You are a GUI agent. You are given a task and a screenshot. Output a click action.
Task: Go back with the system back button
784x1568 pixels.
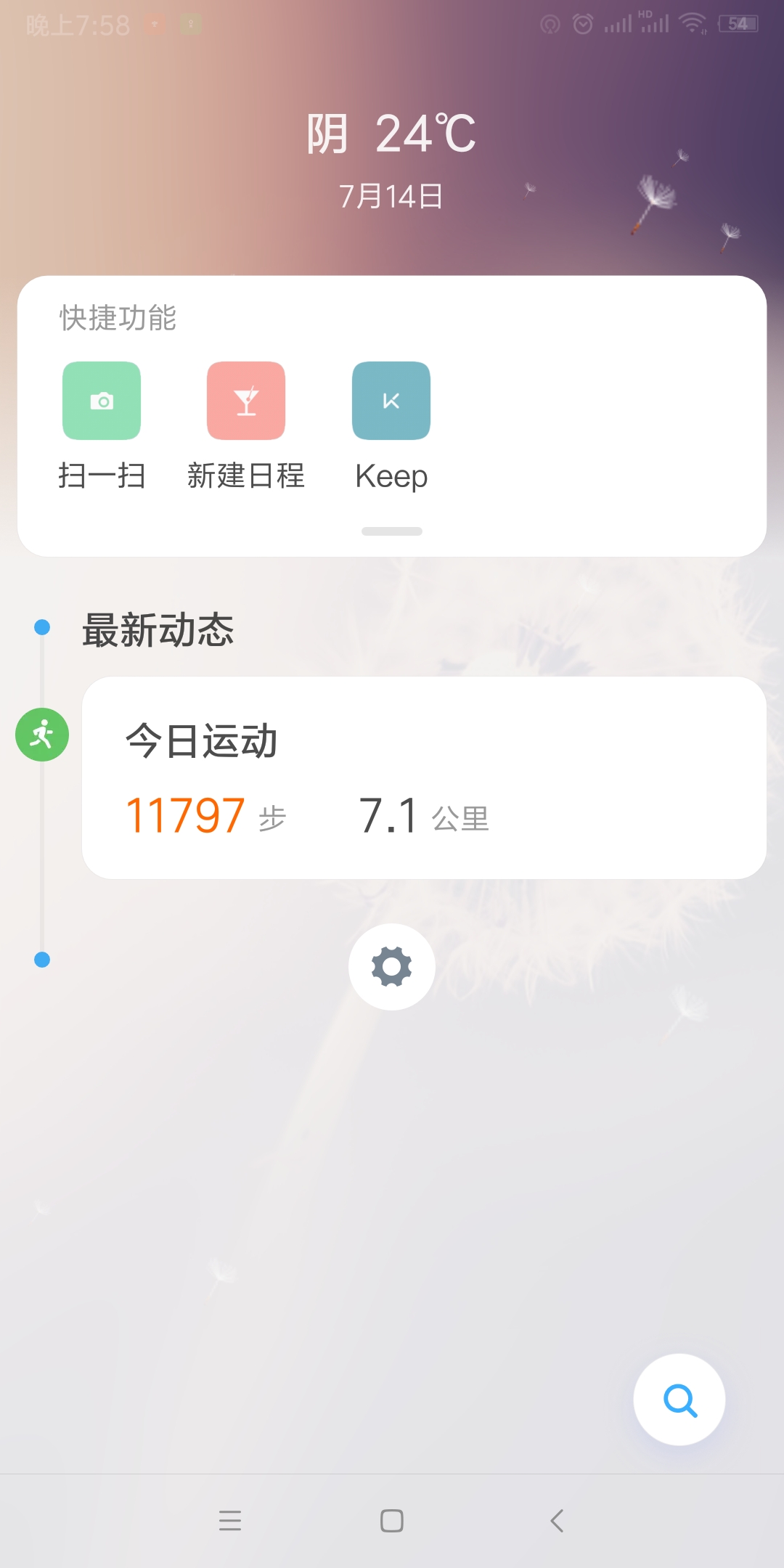(x=557, y=1520)
